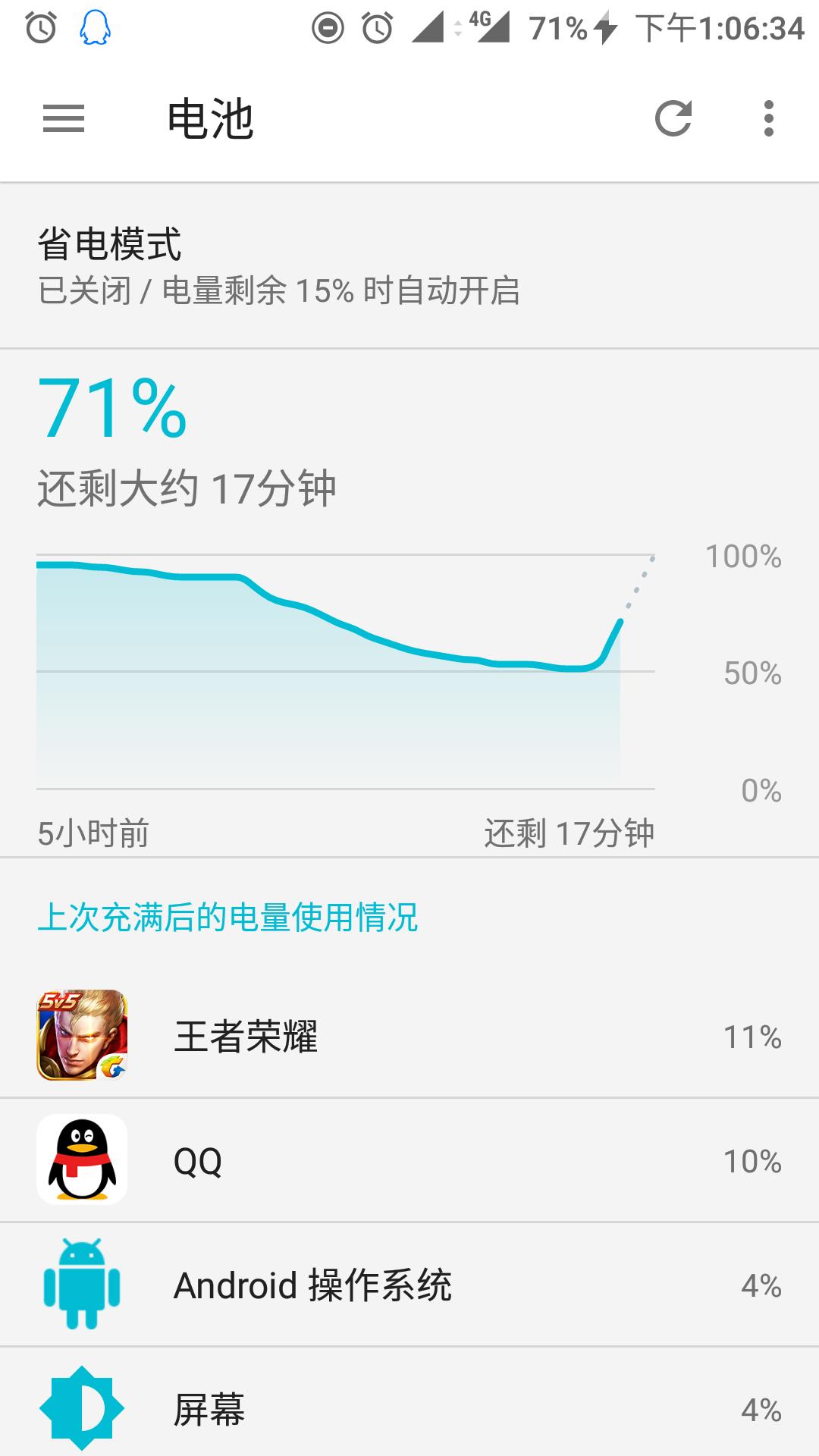Refresh battery statistics
The width and height of the screenshot is (819, 1456).
coord(673,119)
